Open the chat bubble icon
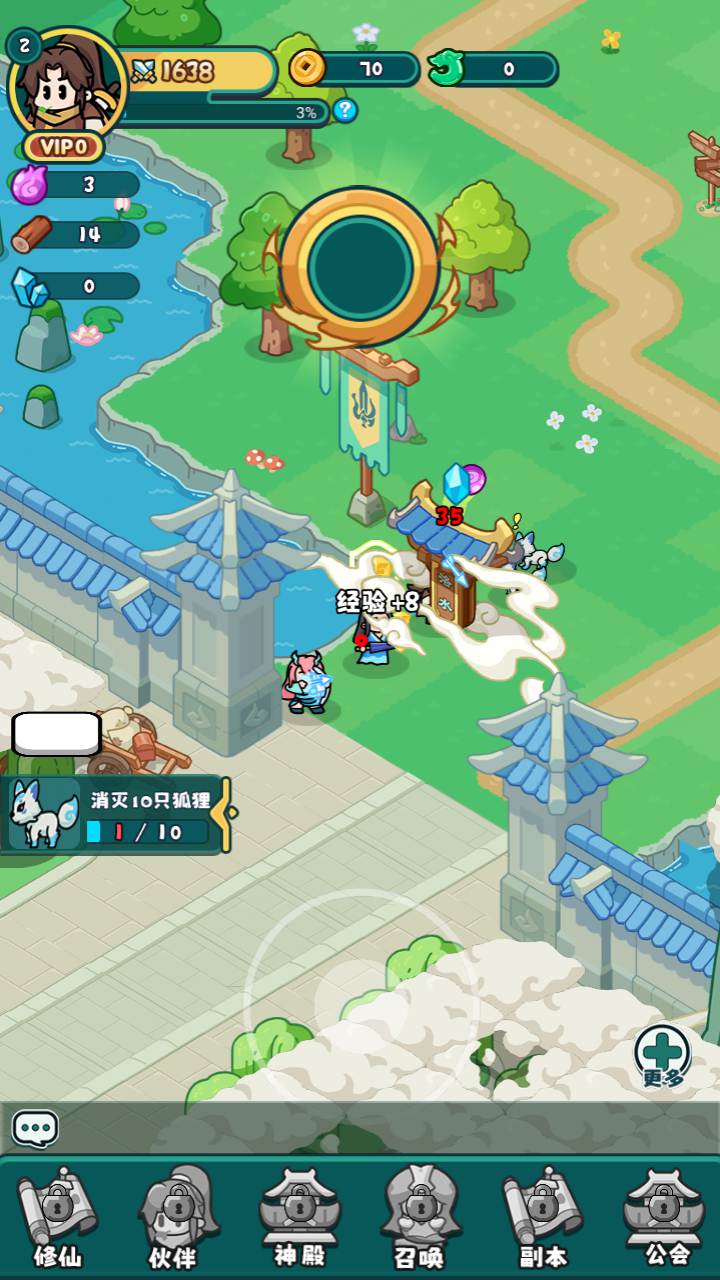 35,1129
